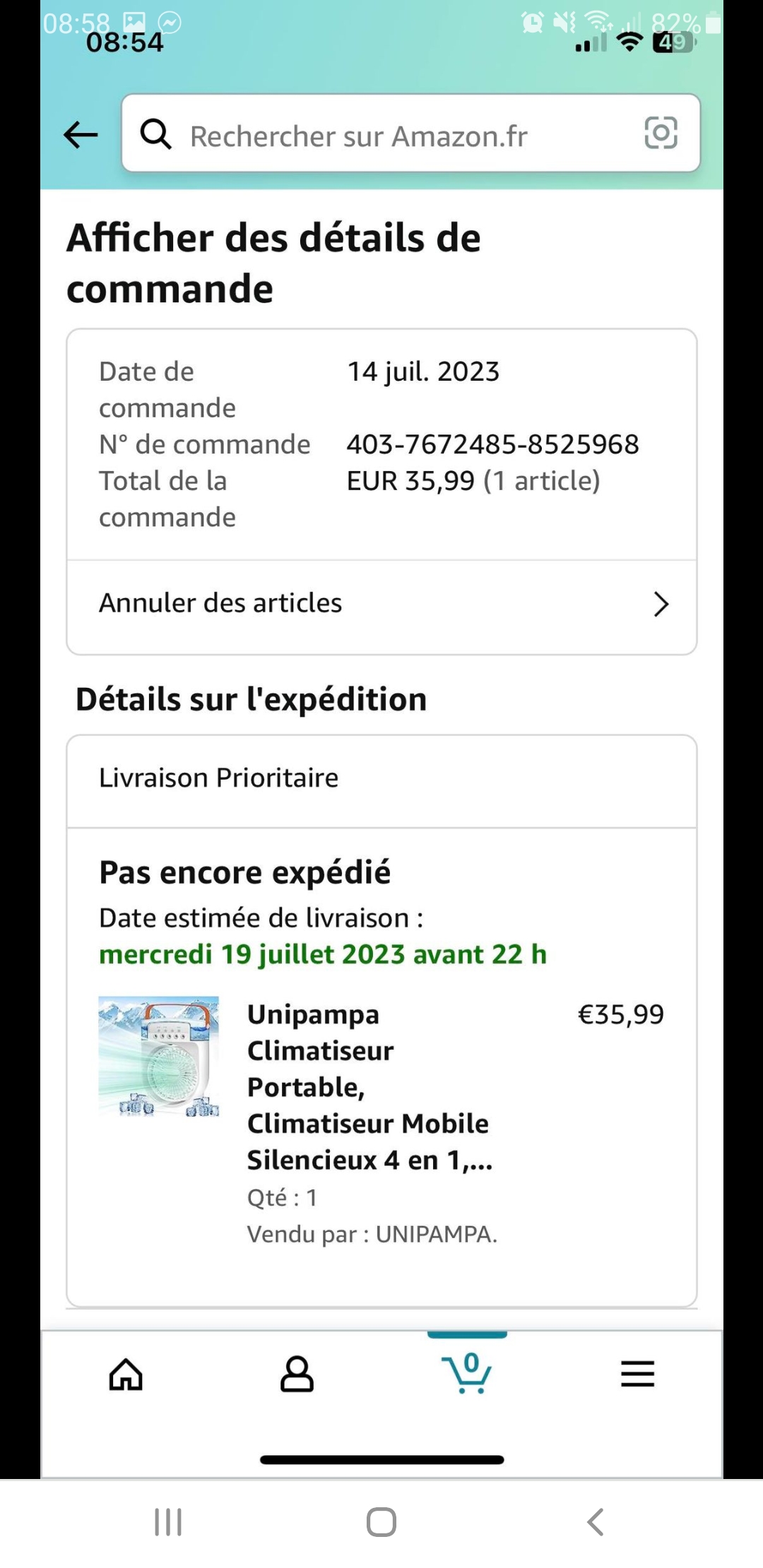The width and height of the screenshot is (763, 1568).
Task: Open the Unipampa Climatiseur product image
Action: 159,1056
